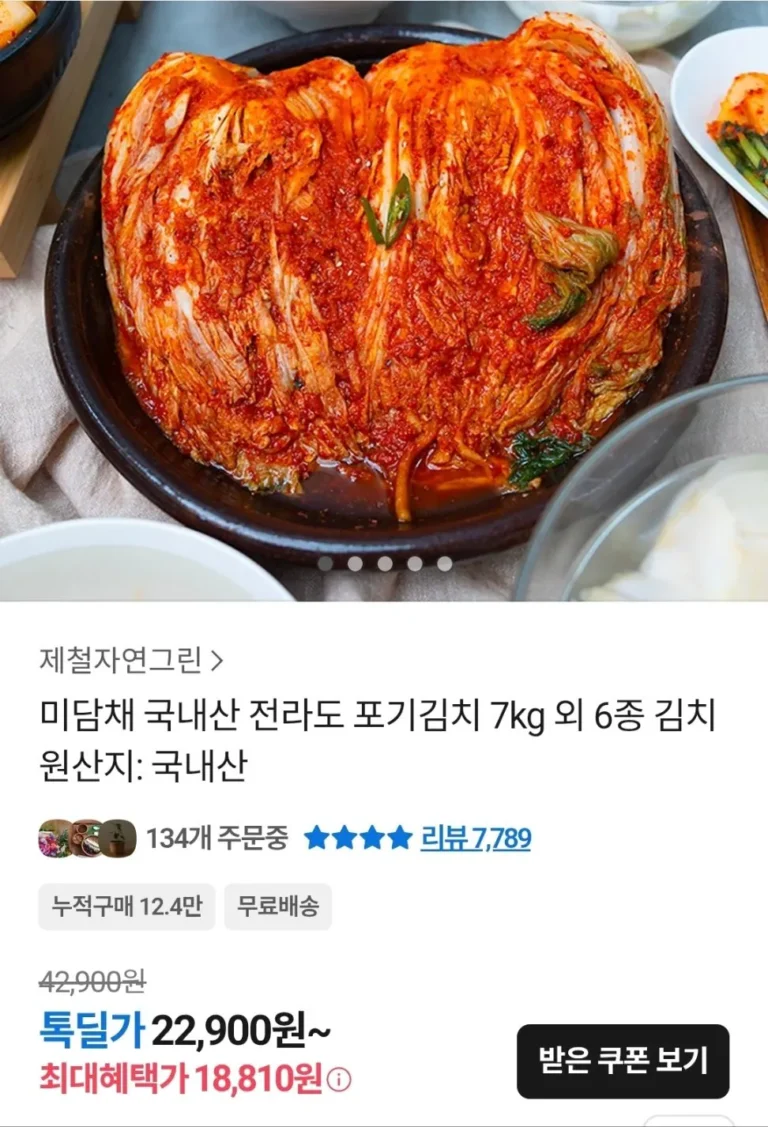The image size is (768, 1127).
Task: Tap the 받은 쿠폰 보기 button
Action: point(623,1061)
